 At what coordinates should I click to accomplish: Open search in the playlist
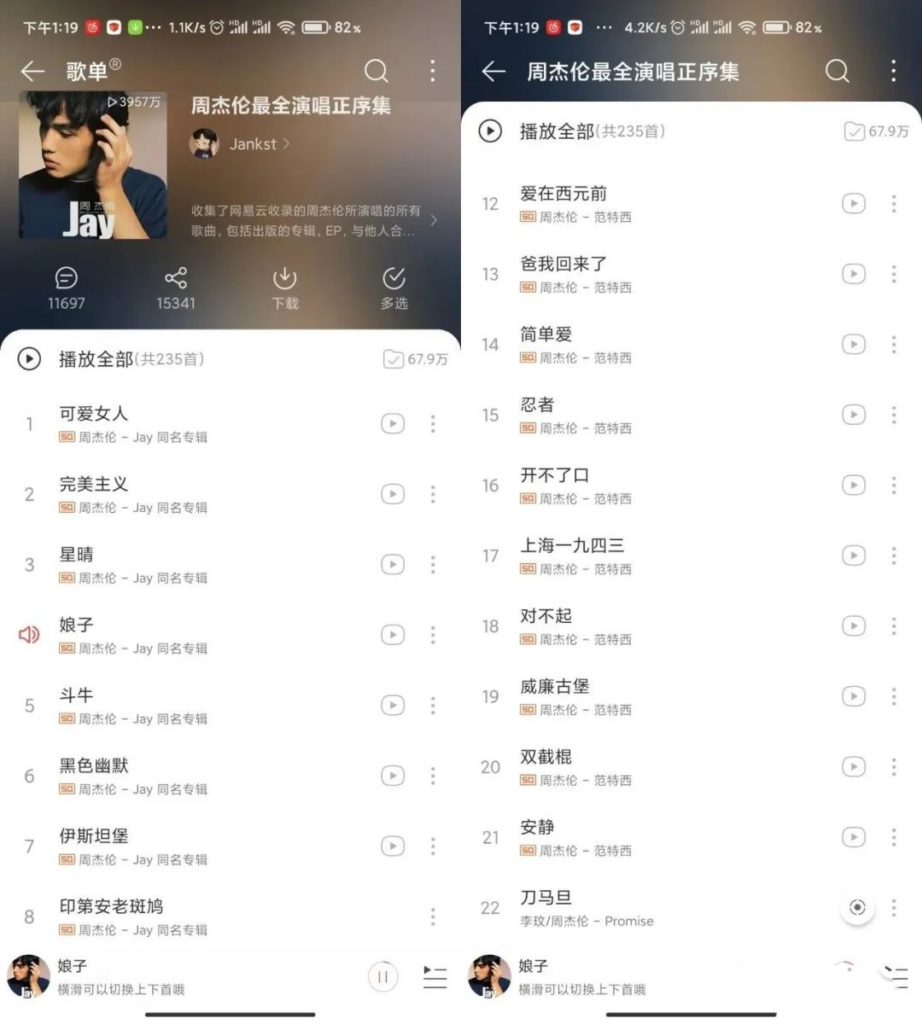376,71
